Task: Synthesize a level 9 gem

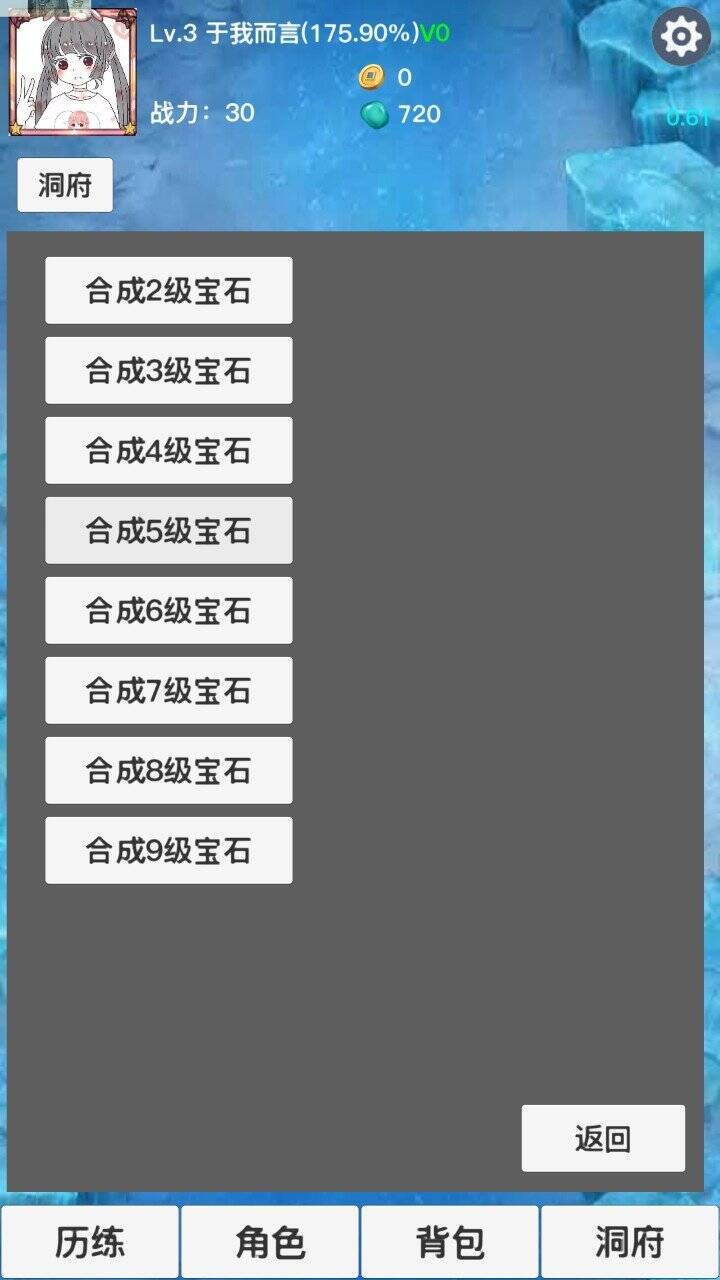Action: 168,850
